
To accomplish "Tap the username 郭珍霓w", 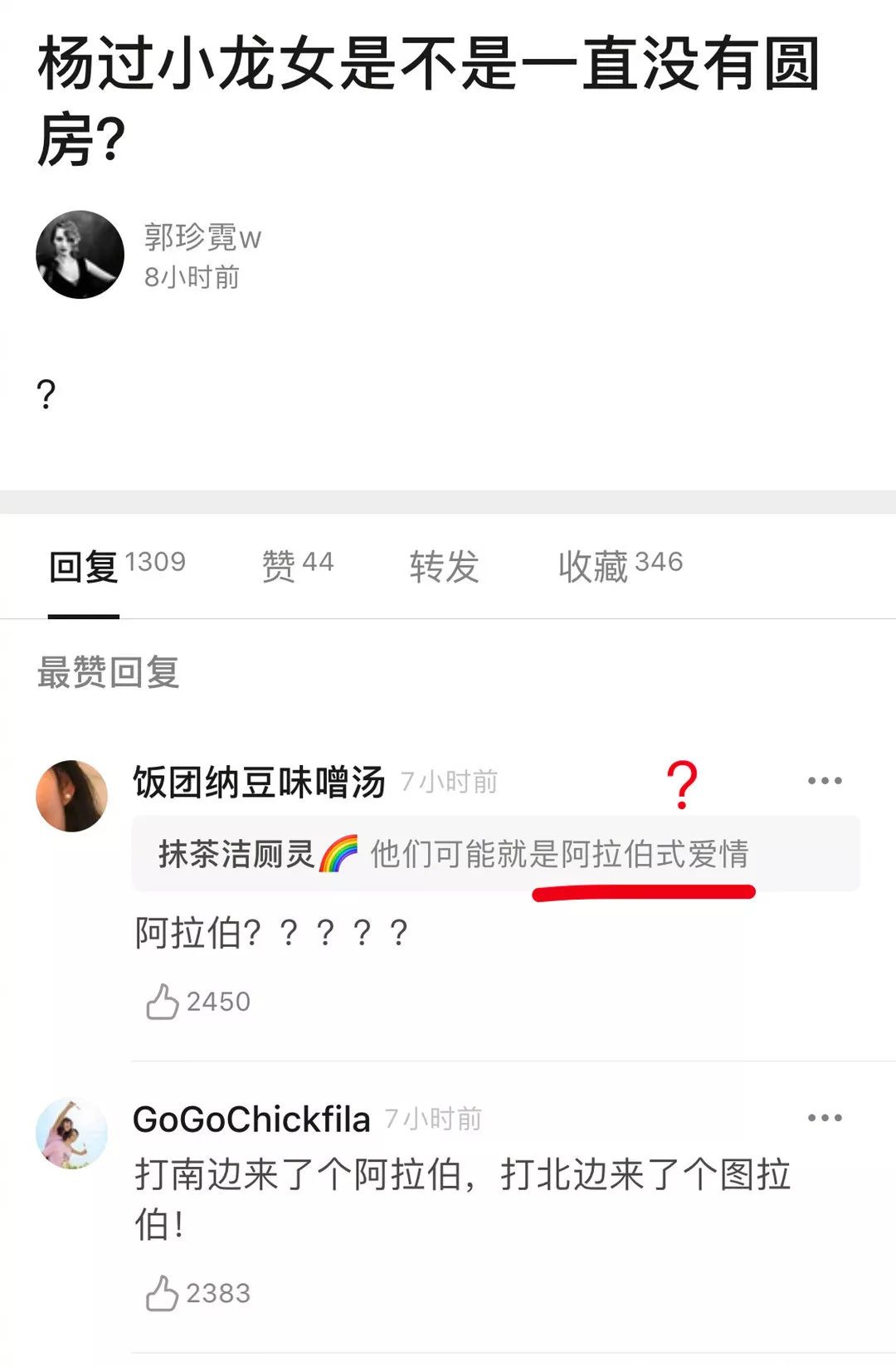I will (x=202, y=237).
